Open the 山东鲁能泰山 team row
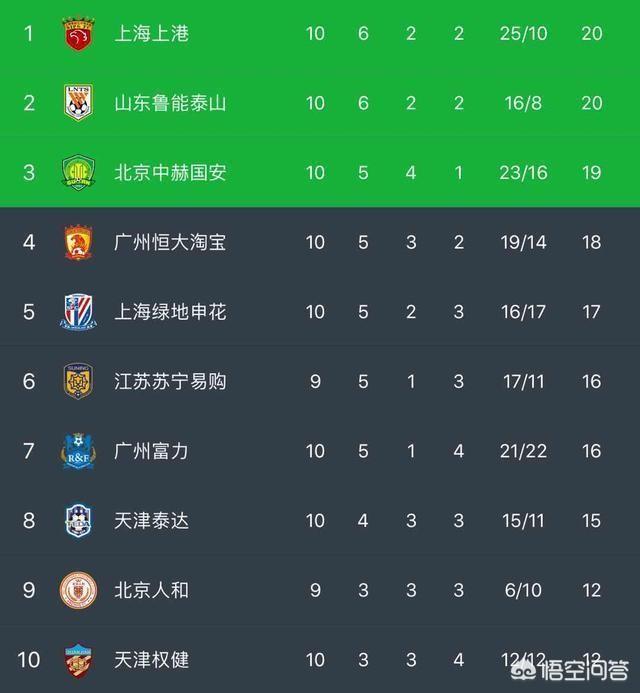640x693 pixels. [320, 103]
